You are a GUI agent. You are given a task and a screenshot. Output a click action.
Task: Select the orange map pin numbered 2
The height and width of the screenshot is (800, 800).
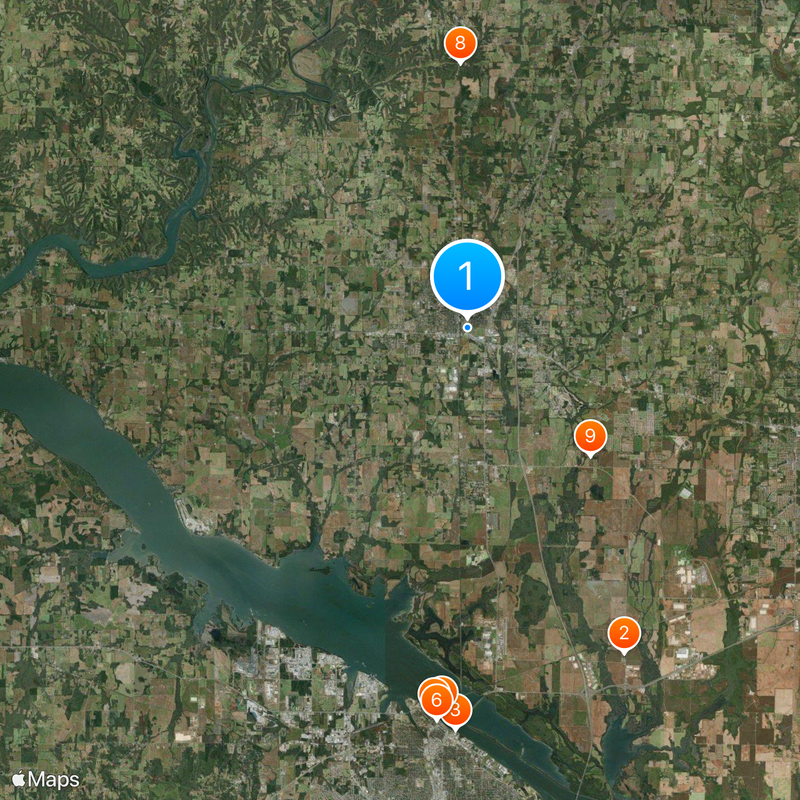tap(624, 633)
